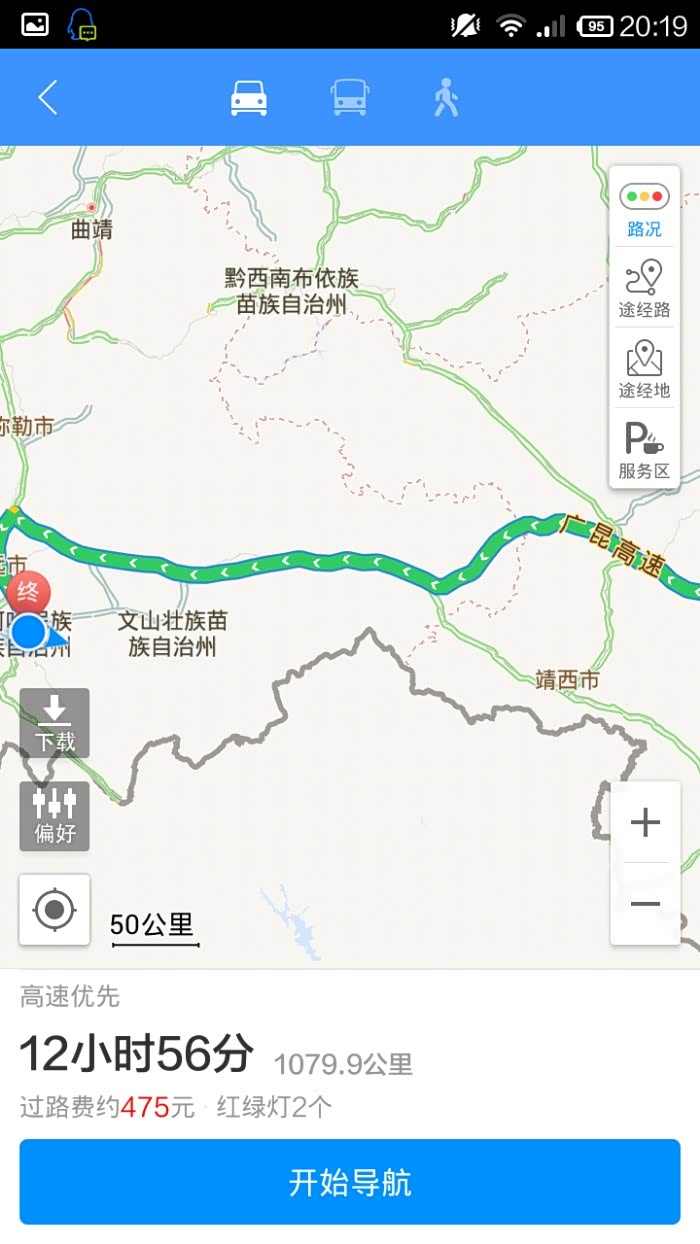Zoom out the map with the minus button
700x1244 pixels.
646,904
